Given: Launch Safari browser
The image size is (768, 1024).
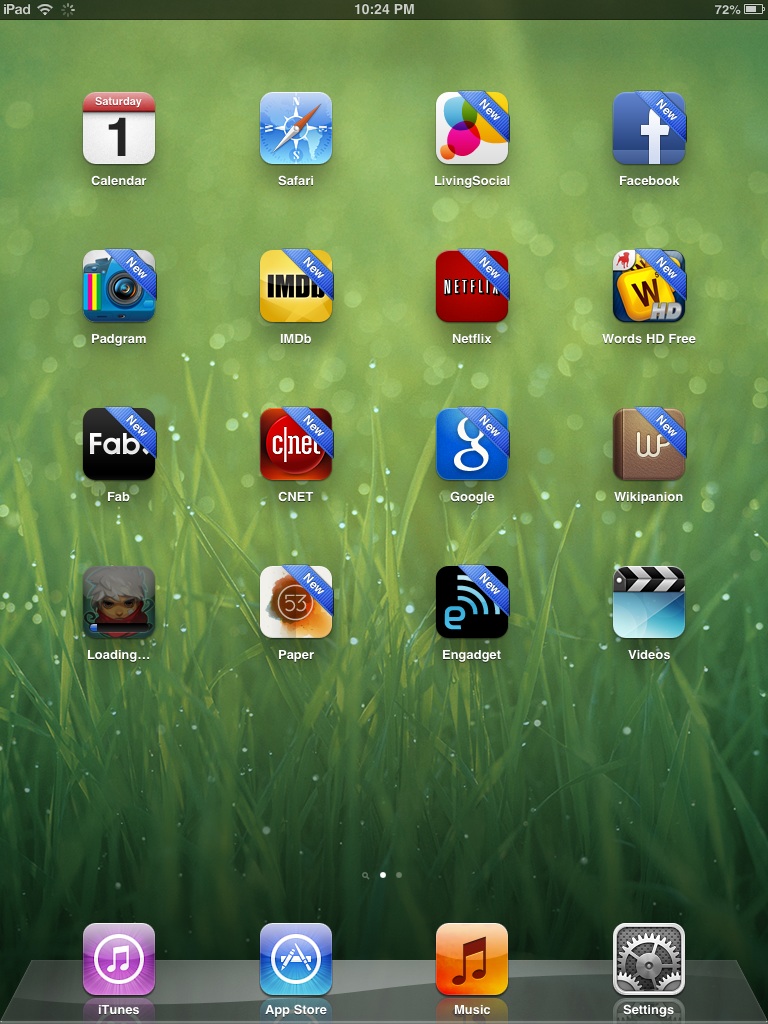Looking at the screenshot, I should coord(296,128).
